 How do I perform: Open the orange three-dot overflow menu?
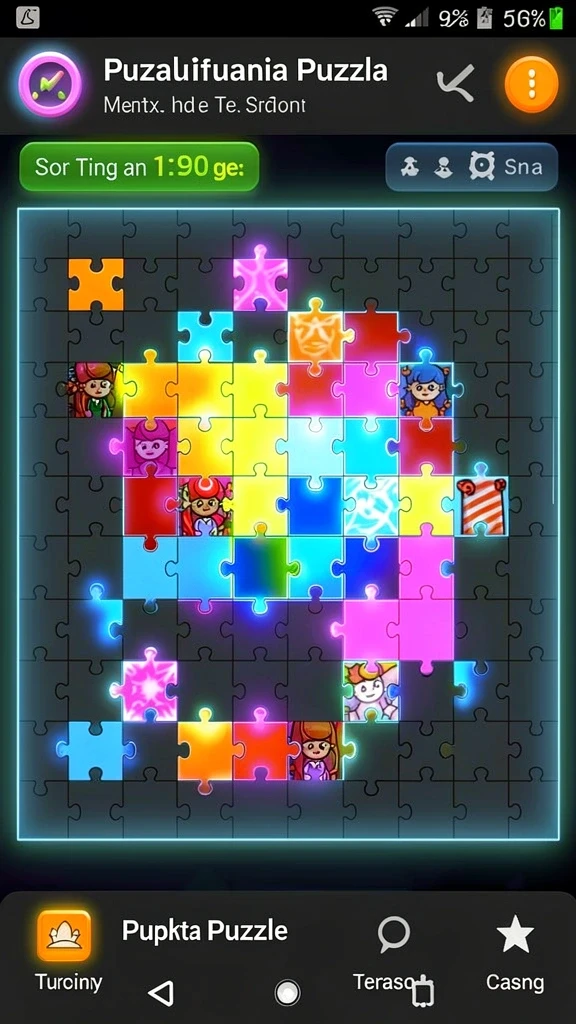[x=532, y=84]
